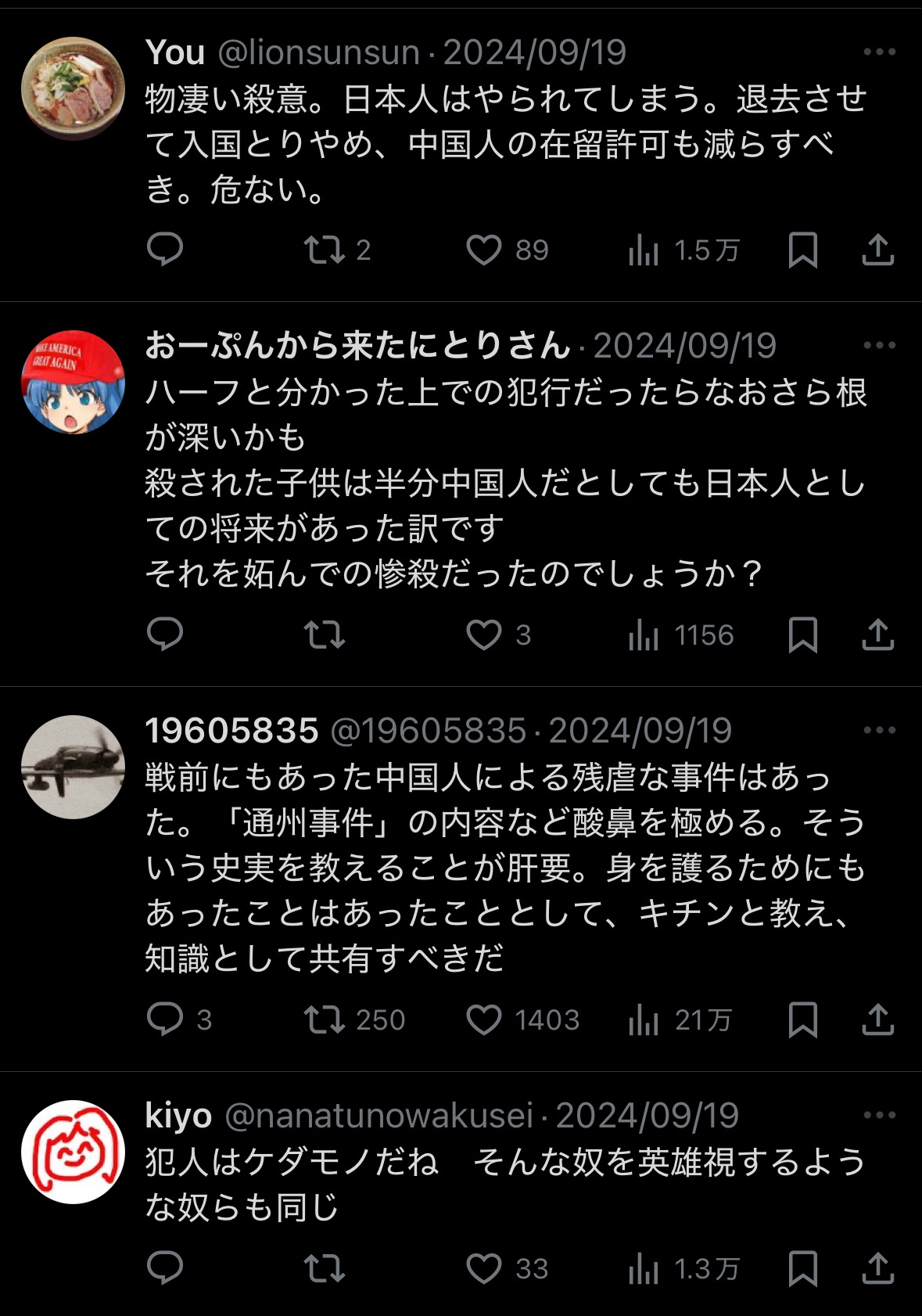Reply to the post by 19605835

point(165,1019)
